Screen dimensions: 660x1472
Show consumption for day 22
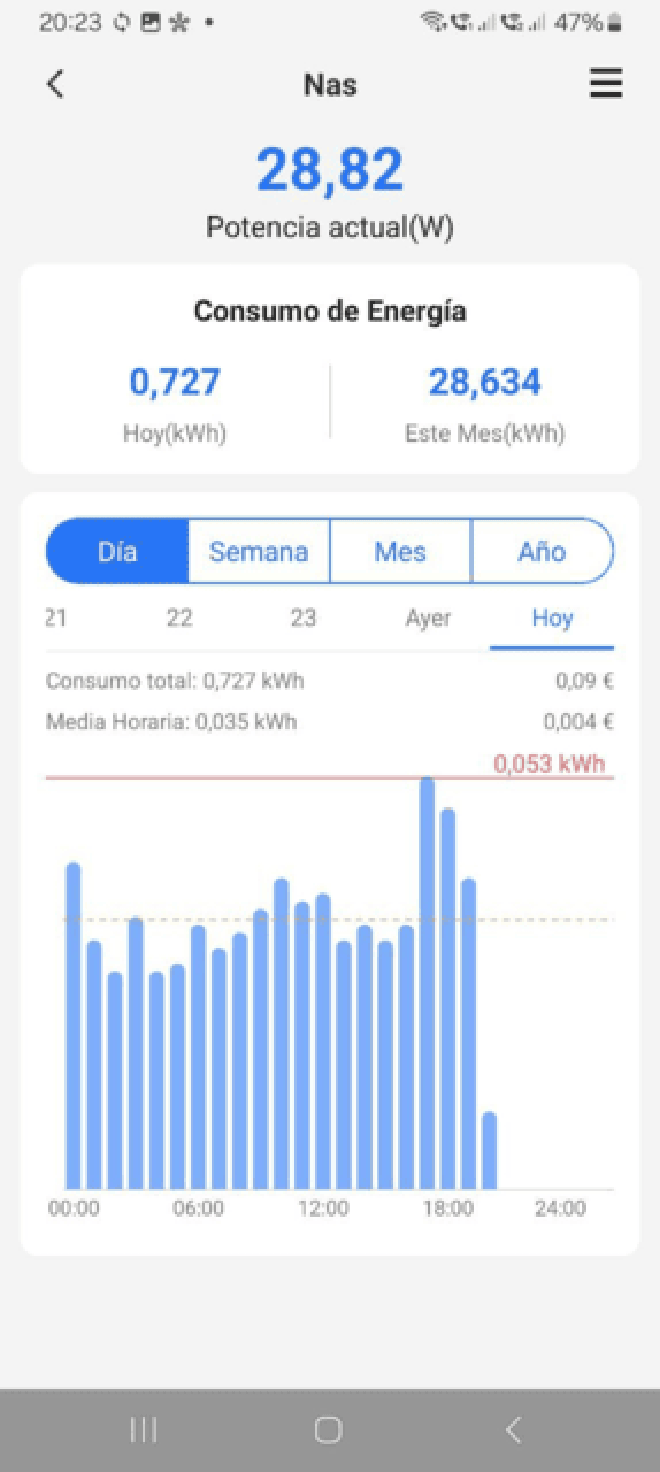pyautogui.click(x=180, y=618)
